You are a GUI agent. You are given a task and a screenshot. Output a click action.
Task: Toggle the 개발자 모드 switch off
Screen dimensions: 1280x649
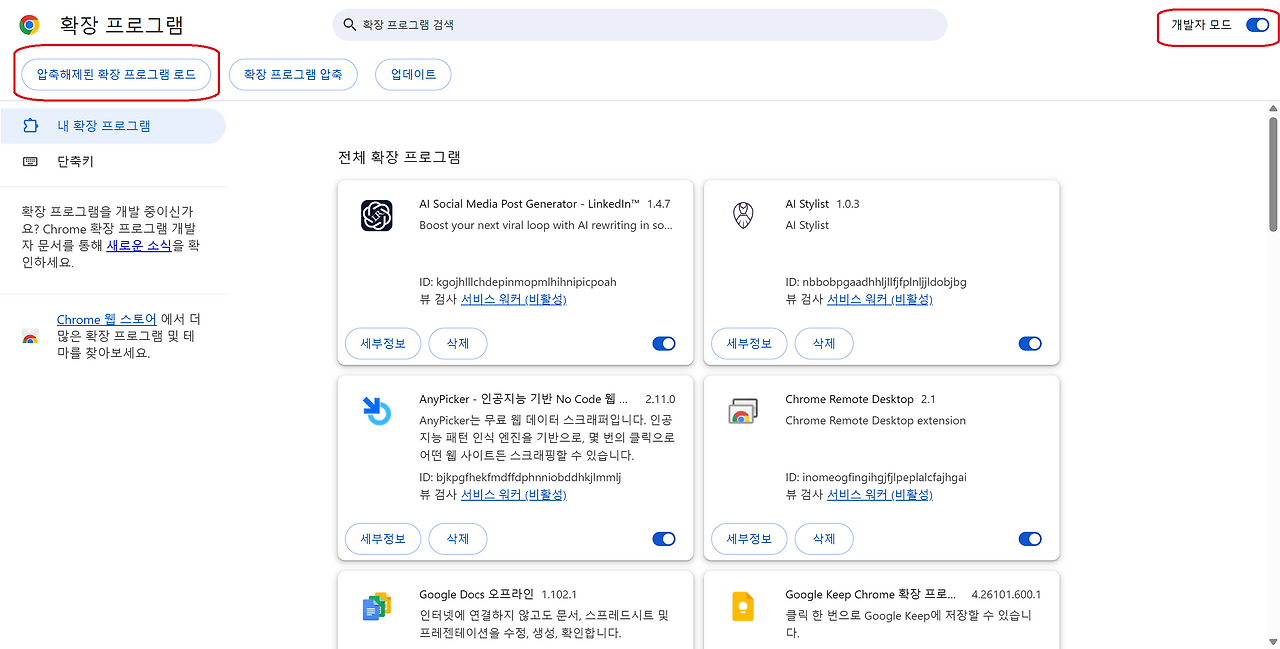[1257, 25]
